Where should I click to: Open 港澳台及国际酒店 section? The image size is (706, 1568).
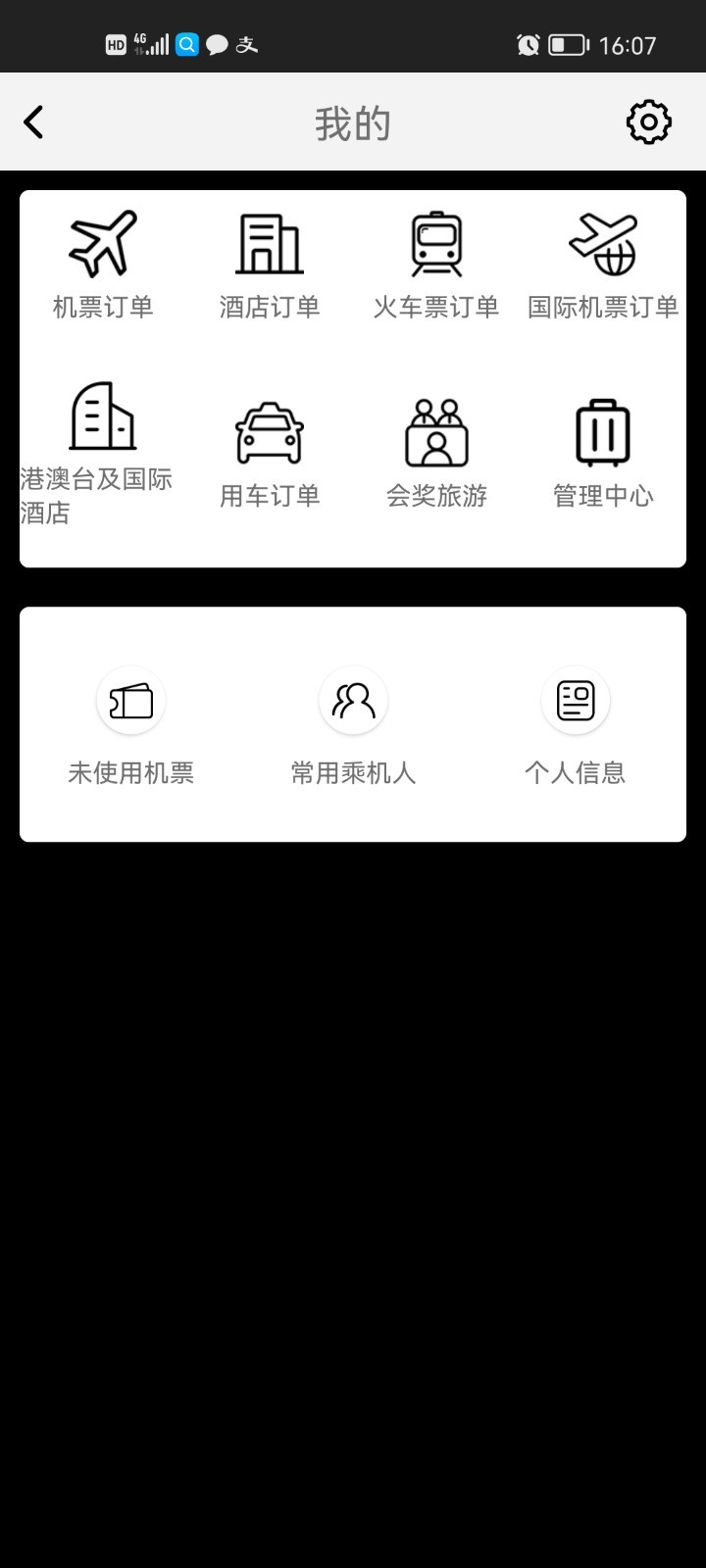coord(101,446)
